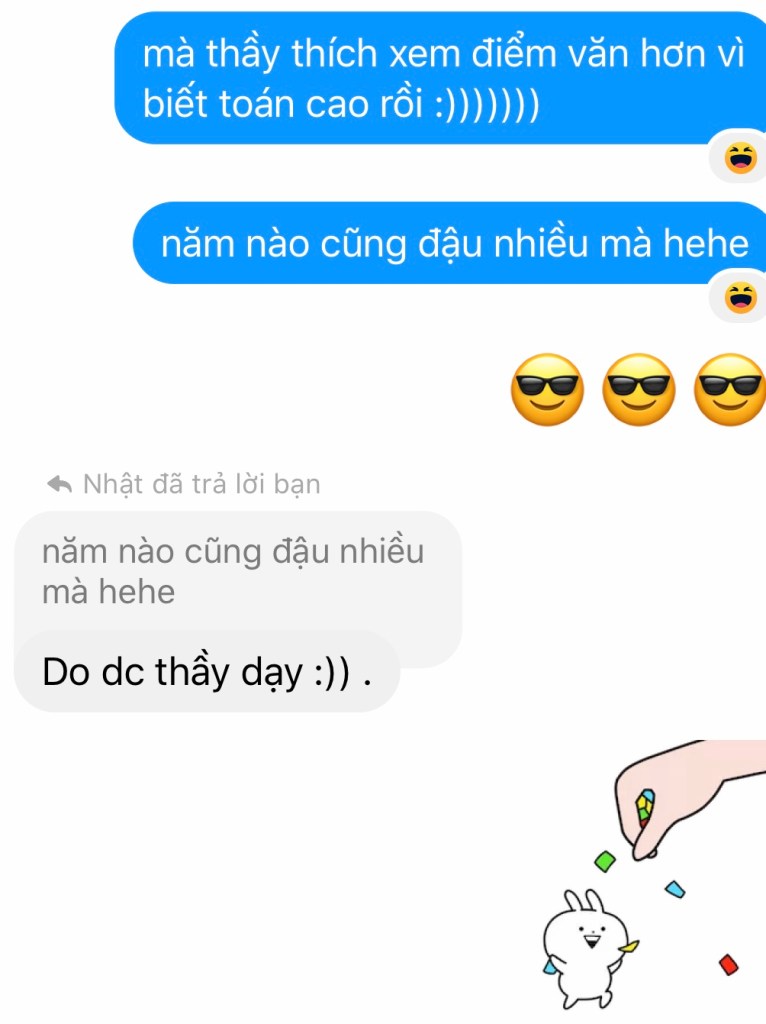Open the laughing reaction on the "biết toán cao rồi" message
Image resolution: width=766 pixels, height=1024 pixels.
[740, 157]
